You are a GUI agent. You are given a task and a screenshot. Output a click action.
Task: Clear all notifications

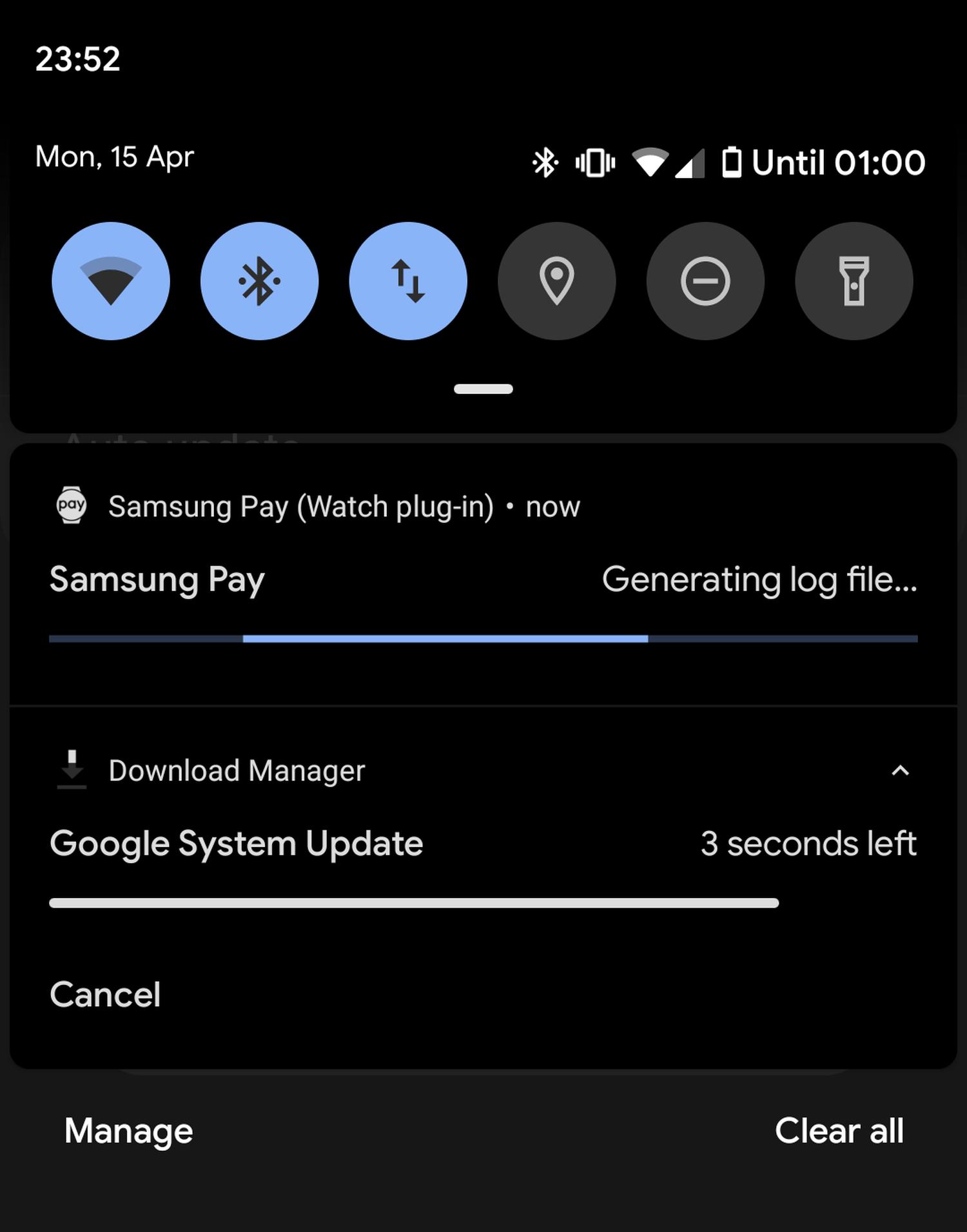coord(839,1131)
